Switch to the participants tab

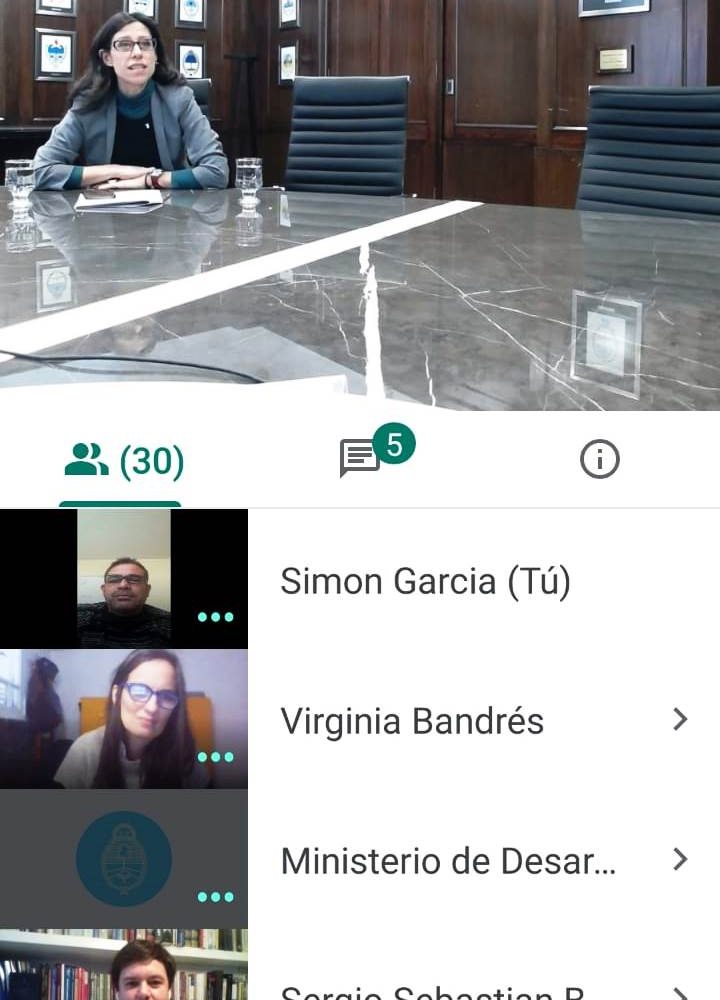click(x=121, y=461)
